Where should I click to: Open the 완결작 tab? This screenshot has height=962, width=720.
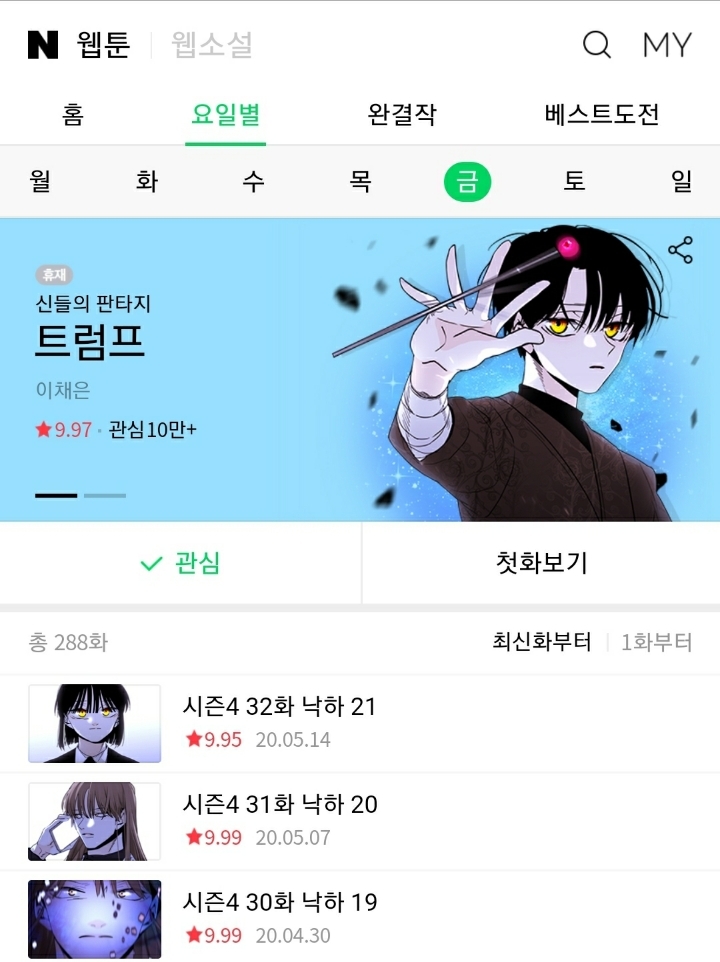coord(402,114)
